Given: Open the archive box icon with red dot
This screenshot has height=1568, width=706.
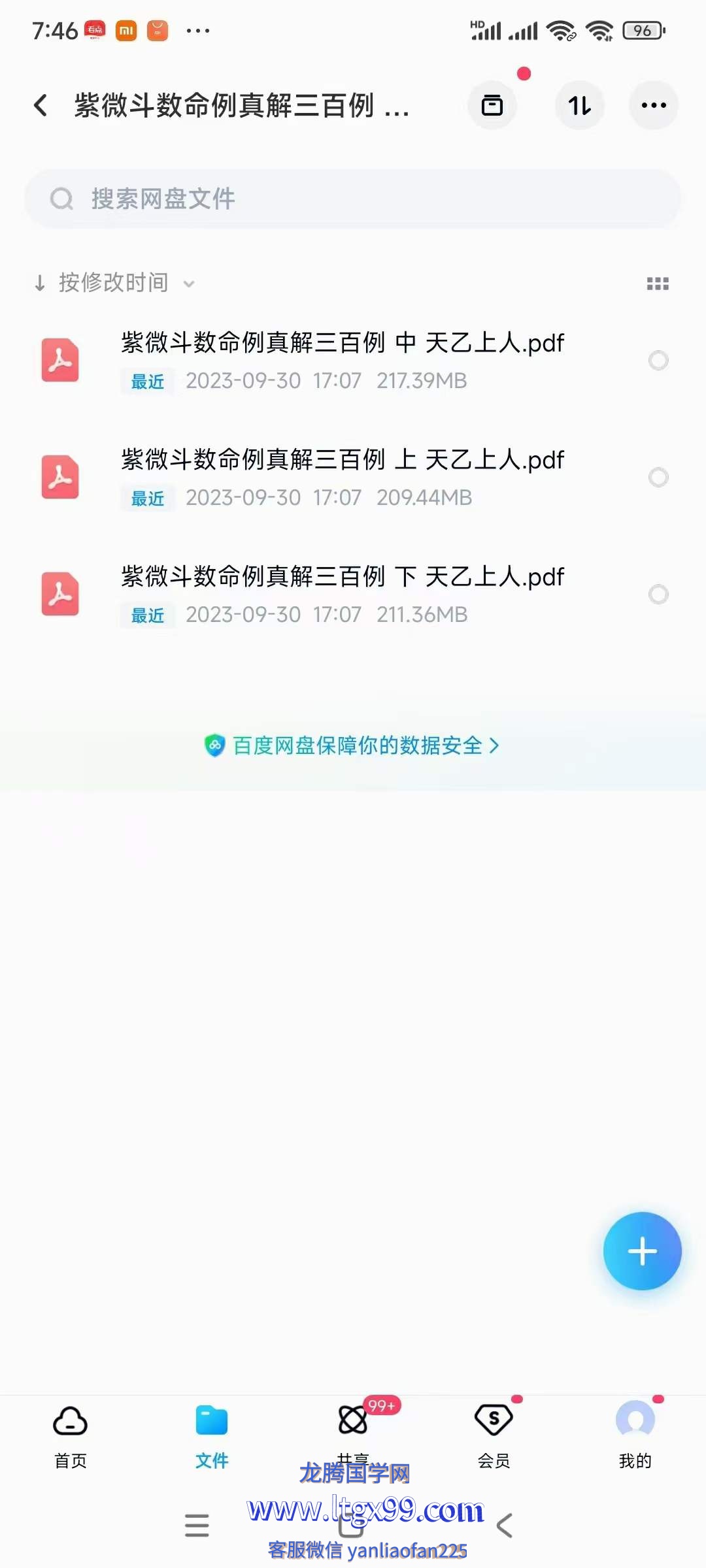Looking at the screenshot, I should click(x=492, y=105).
